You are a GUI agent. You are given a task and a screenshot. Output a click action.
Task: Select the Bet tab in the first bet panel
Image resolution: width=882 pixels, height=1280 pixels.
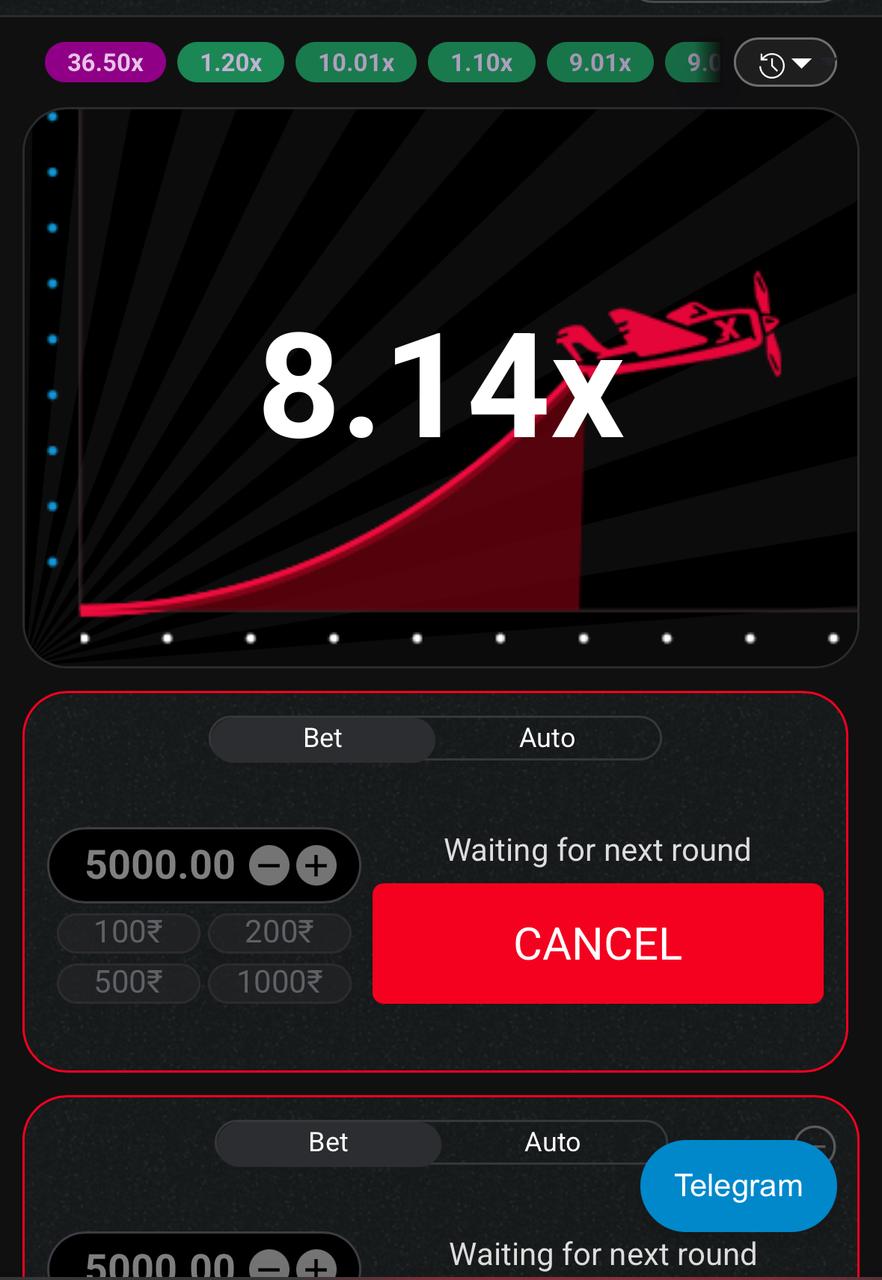[x=323, y=738]
